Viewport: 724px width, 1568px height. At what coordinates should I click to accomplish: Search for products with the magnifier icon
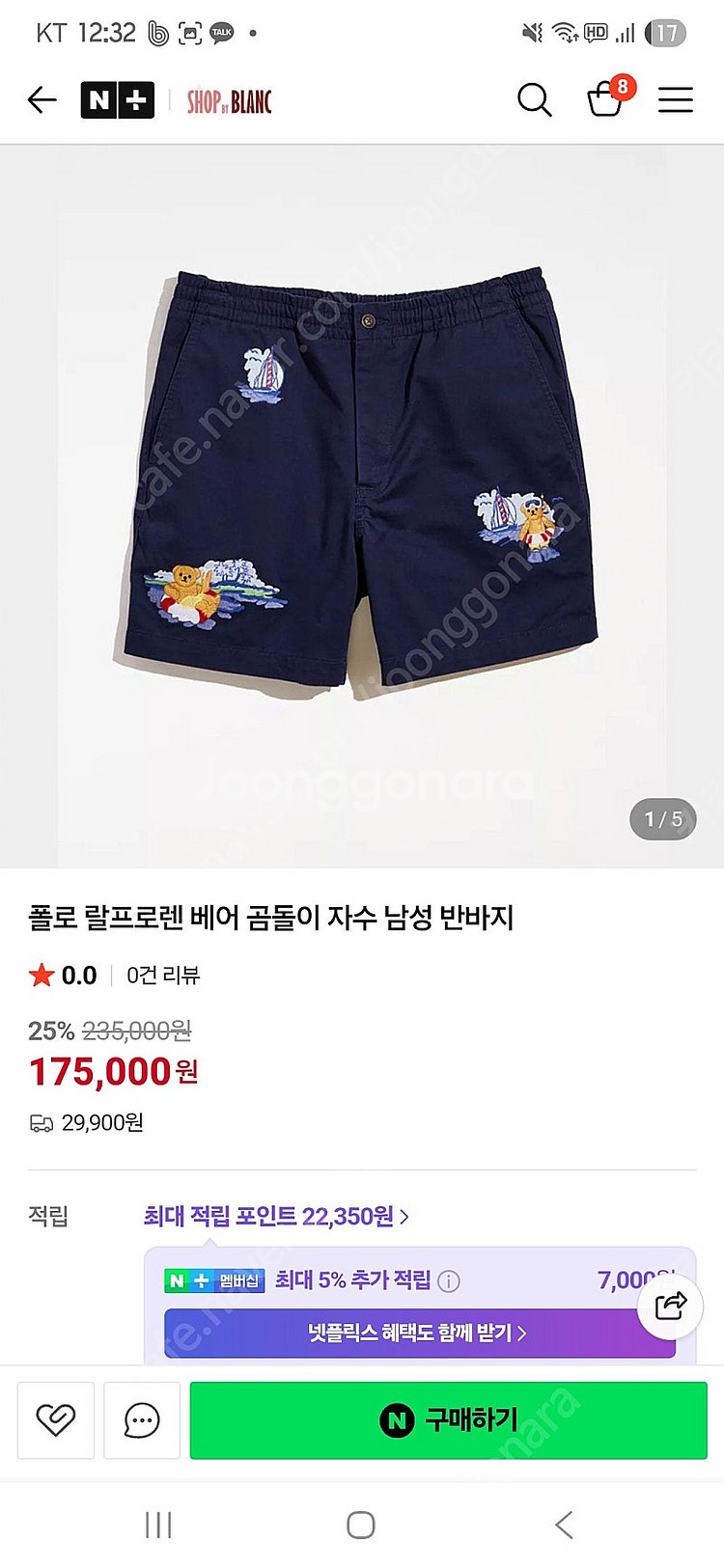click(534, 99)
